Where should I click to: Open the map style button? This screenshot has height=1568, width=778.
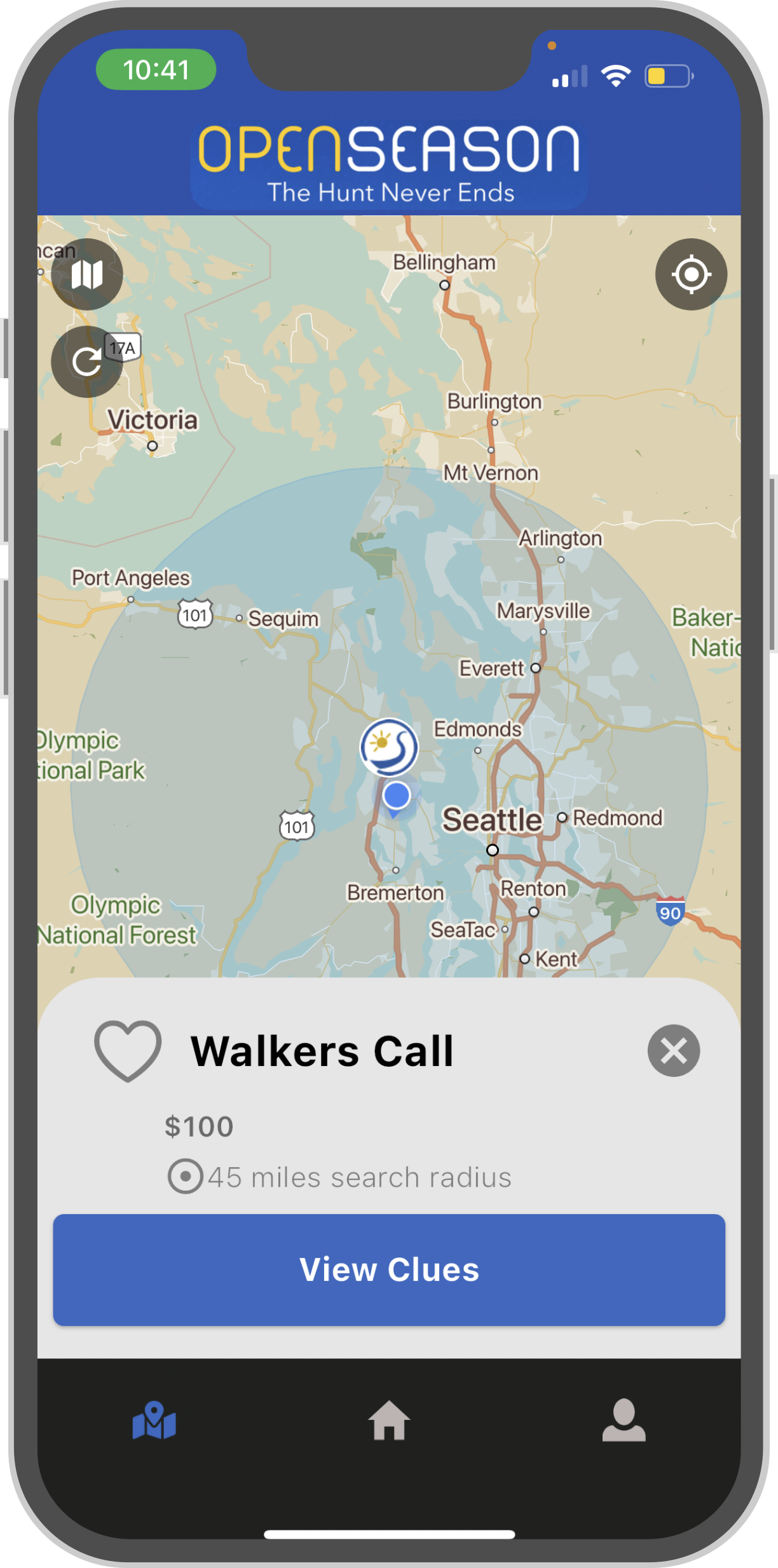pyautogui.click(x=87, y=274)
